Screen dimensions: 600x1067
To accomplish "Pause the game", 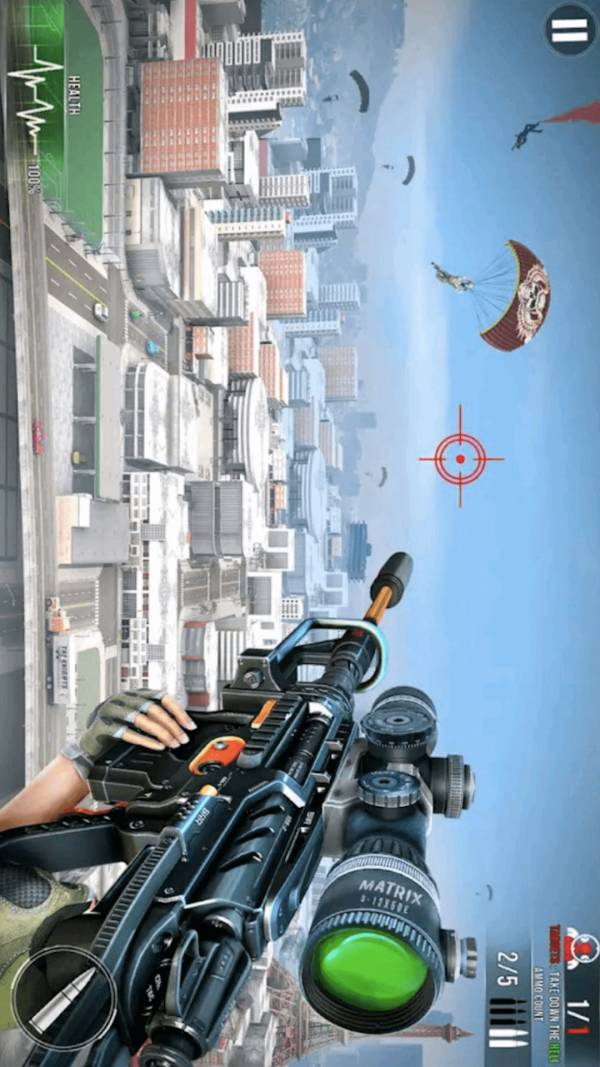I will (570, 29).
